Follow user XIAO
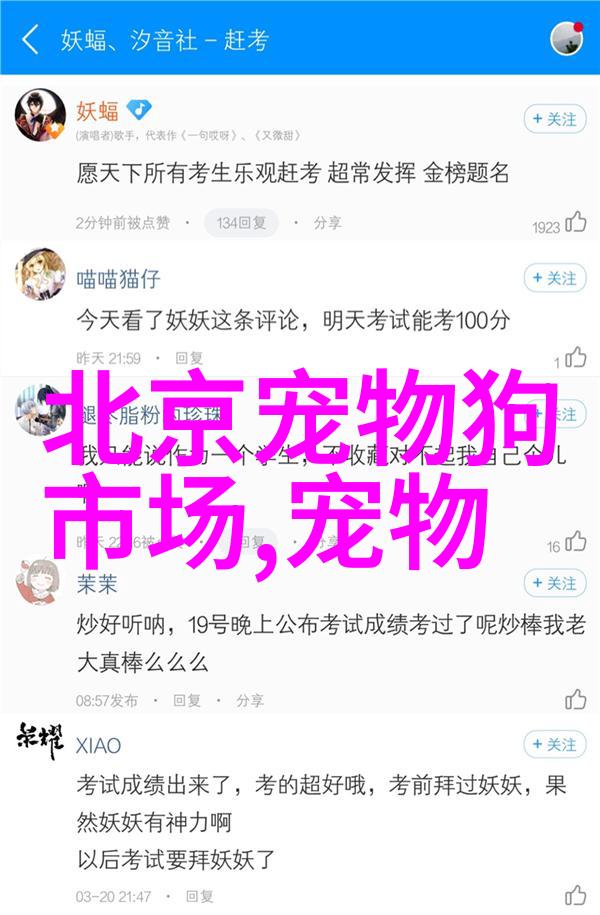The image size is (600, 915). coord(554,744)
